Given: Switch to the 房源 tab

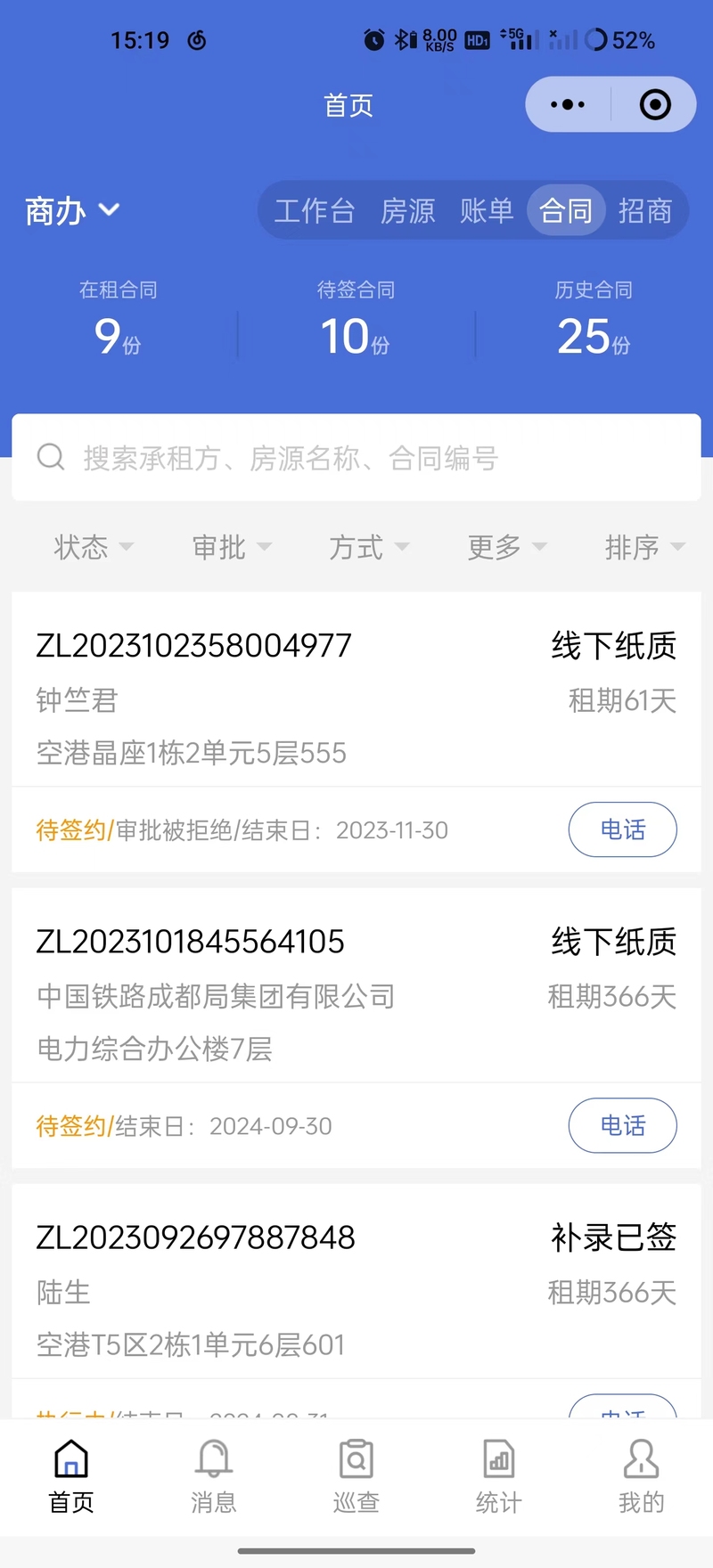Looking at the screenshot, I should (407, 211).
